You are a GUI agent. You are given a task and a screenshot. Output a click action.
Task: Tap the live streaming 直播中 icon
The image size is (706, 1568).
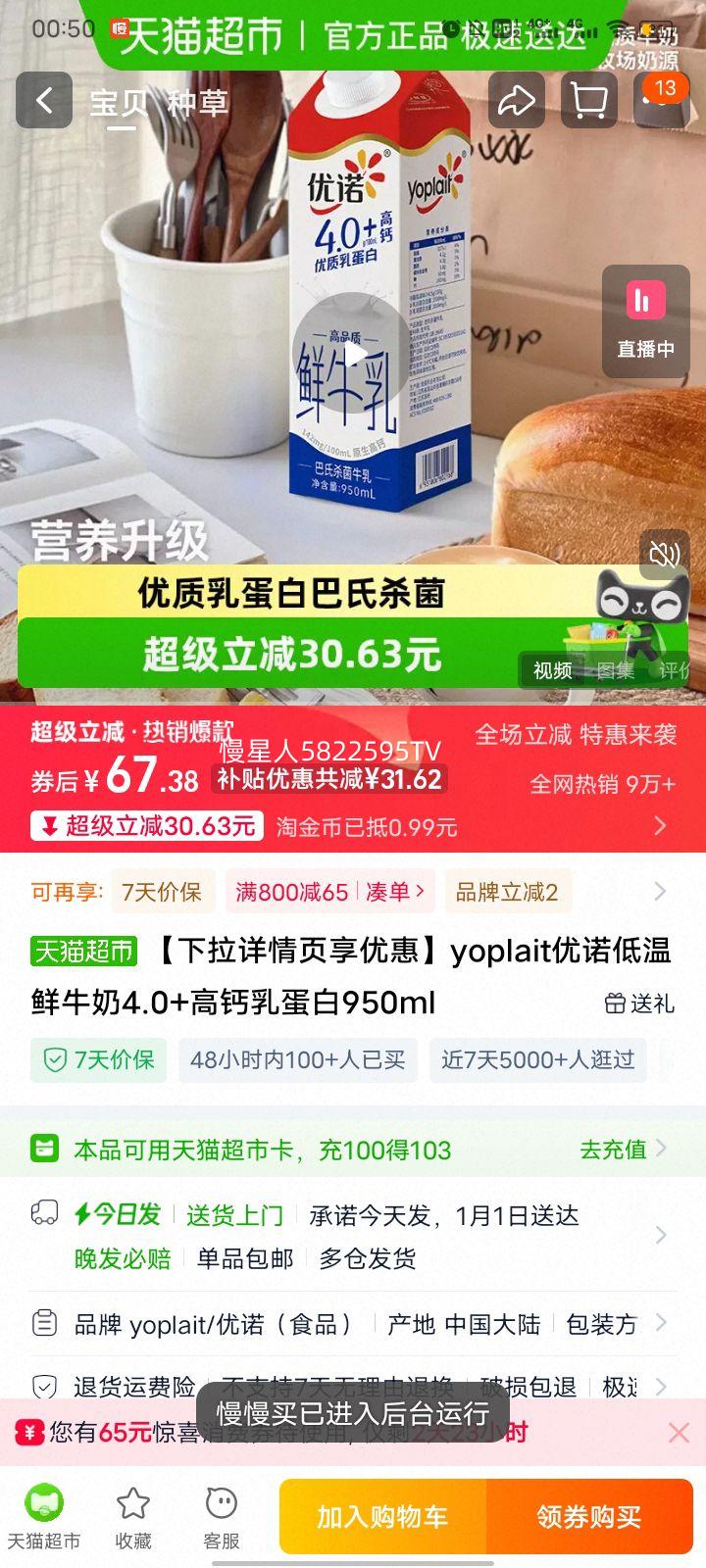644,318
